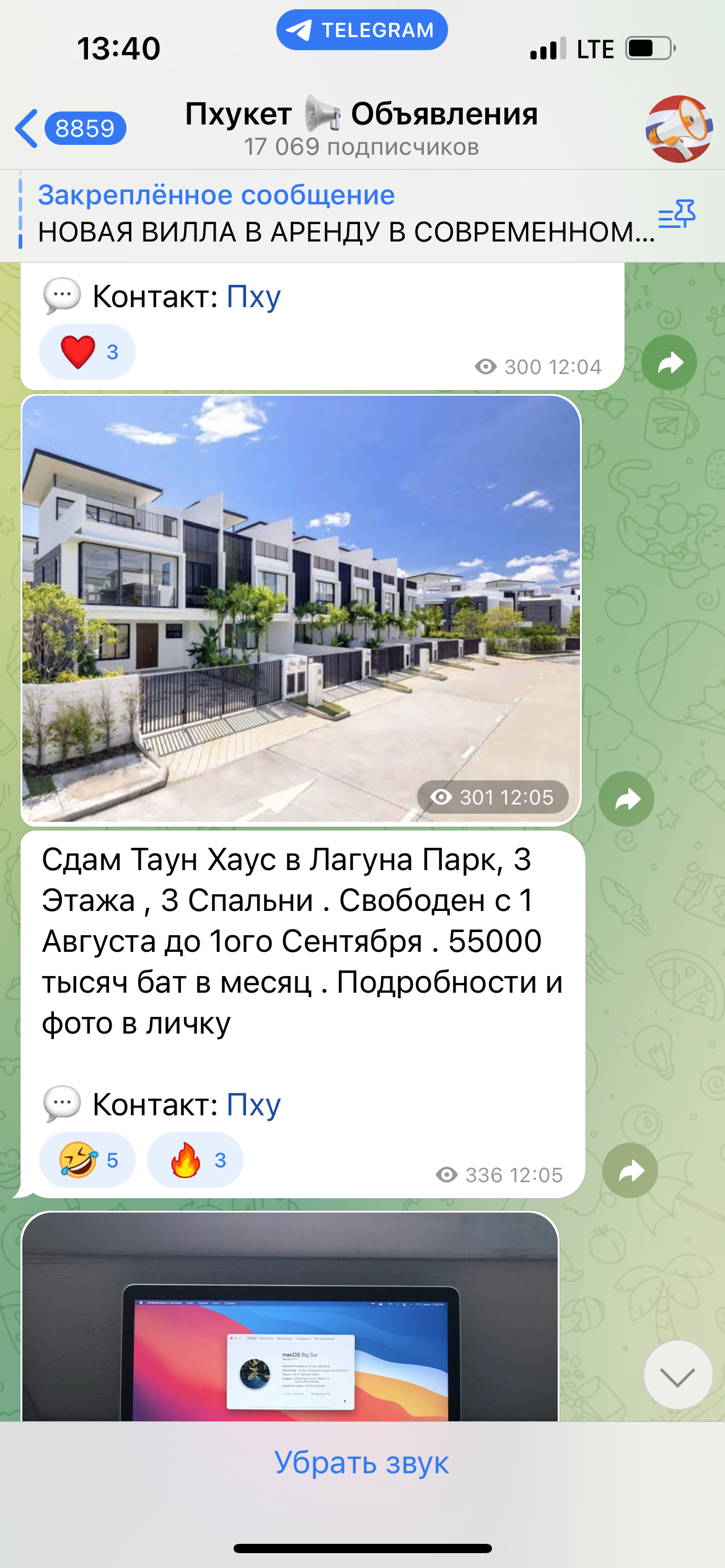Jump to the latest messages

pos(678,1375)
